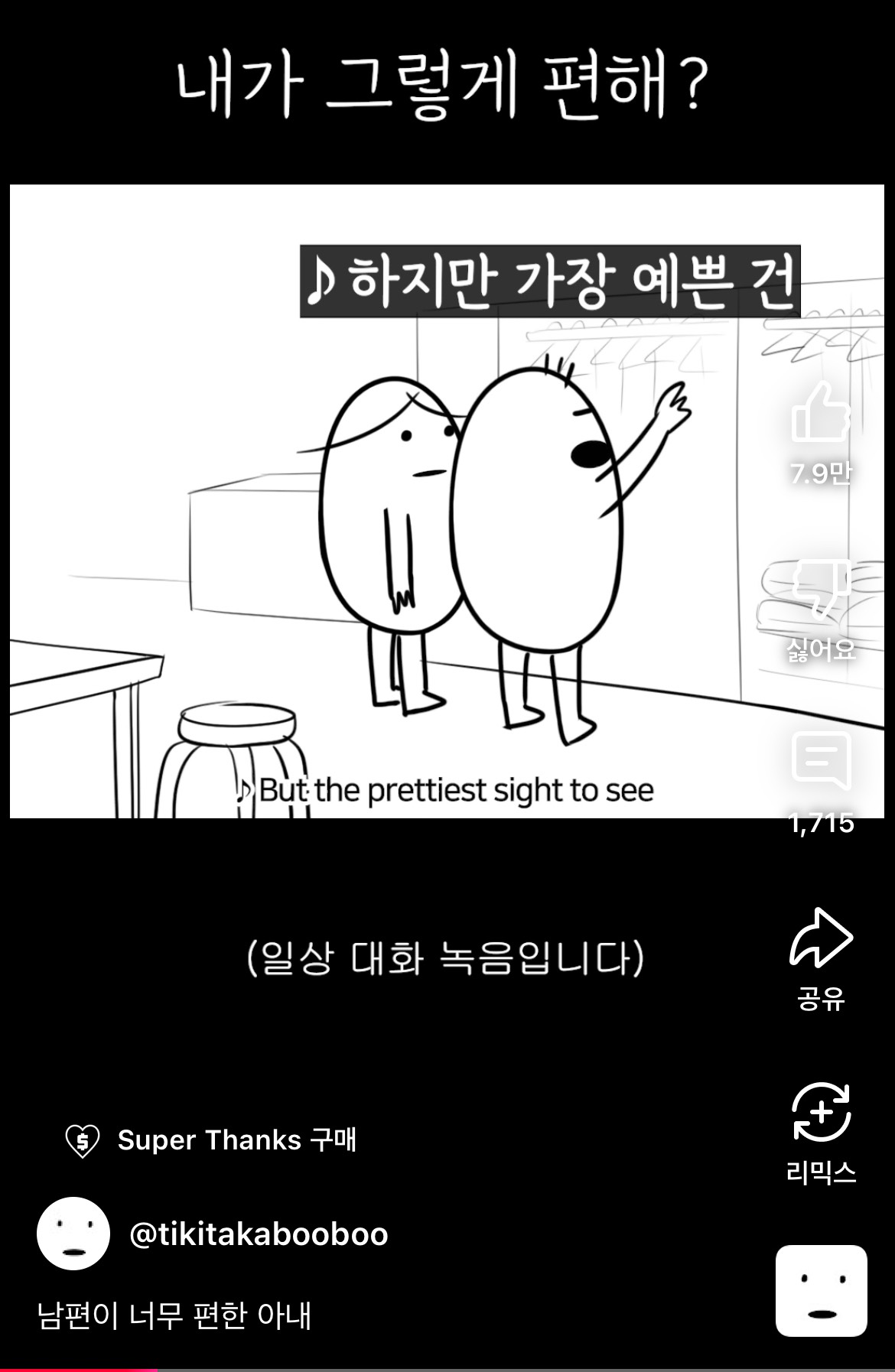This screenshot has height=1372, width=895.
Task: Tap the channel avatar of tikitakabooboo
Action: coord(73,1234)
